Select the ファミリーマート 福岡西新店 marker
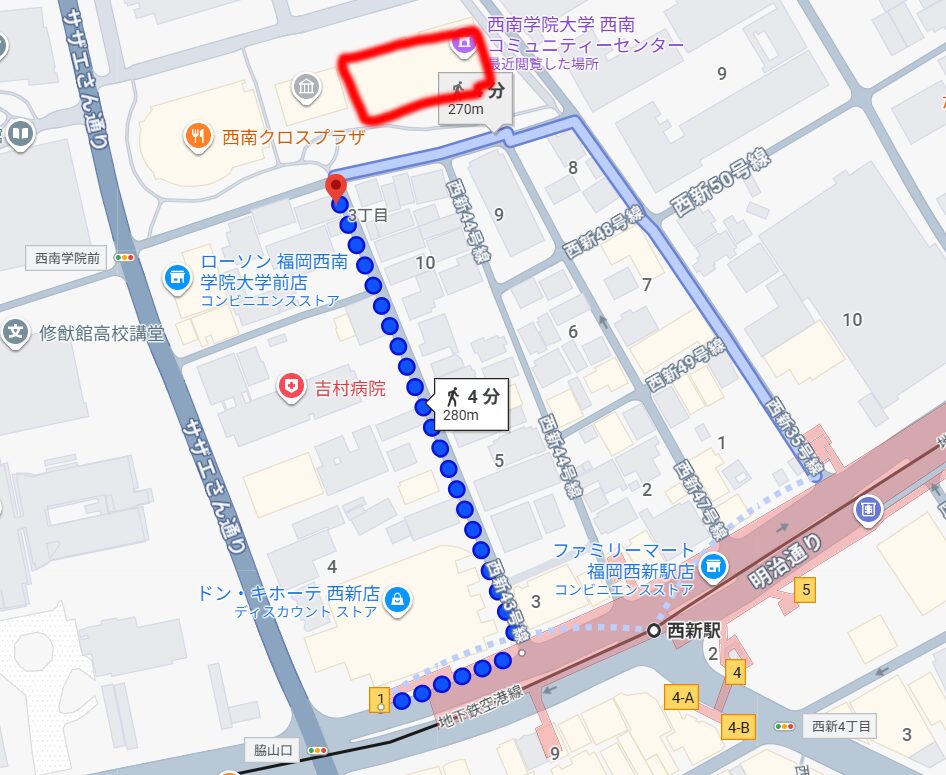 click(x=712, y=566)
